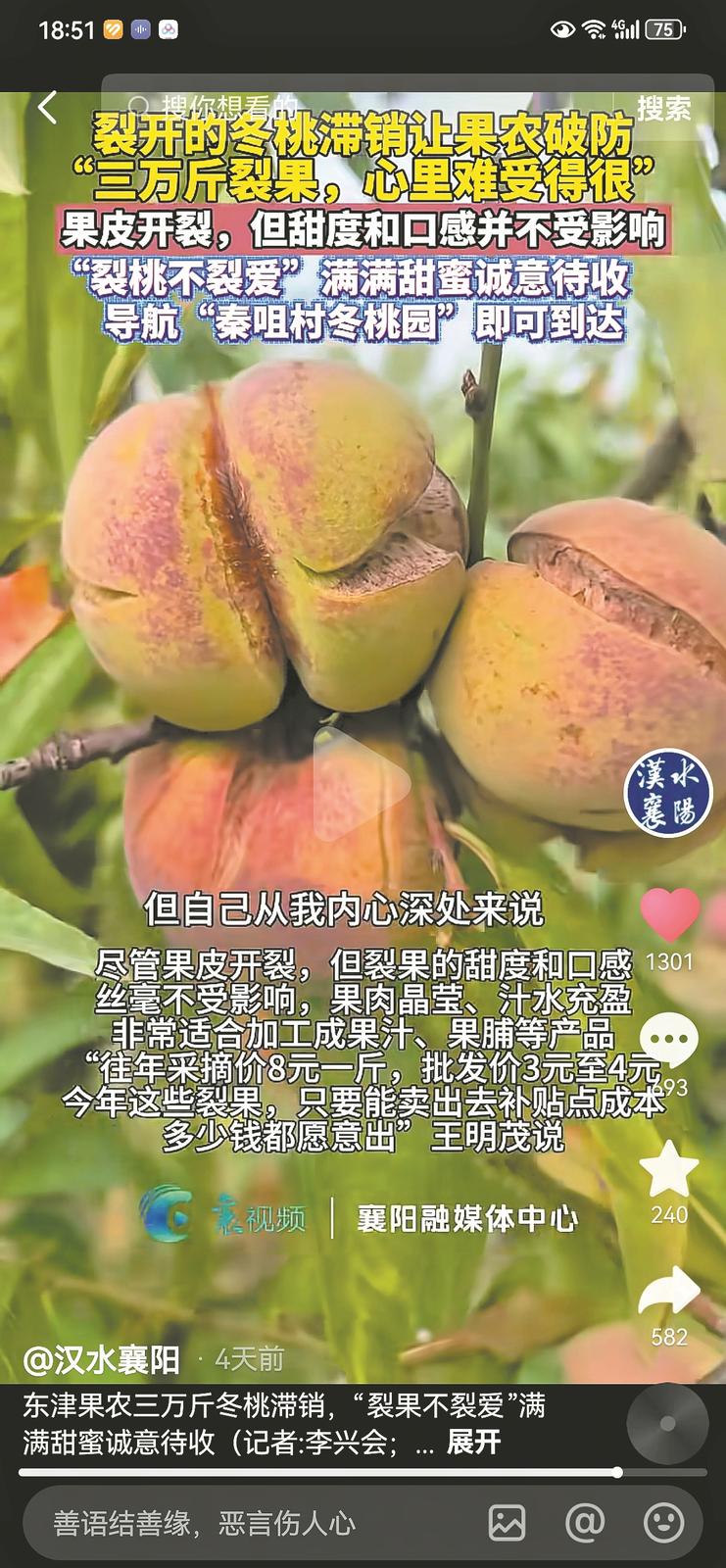Share the video via the arrow icon
This screenshot has width=726, height=1568.
point(669,1292)
